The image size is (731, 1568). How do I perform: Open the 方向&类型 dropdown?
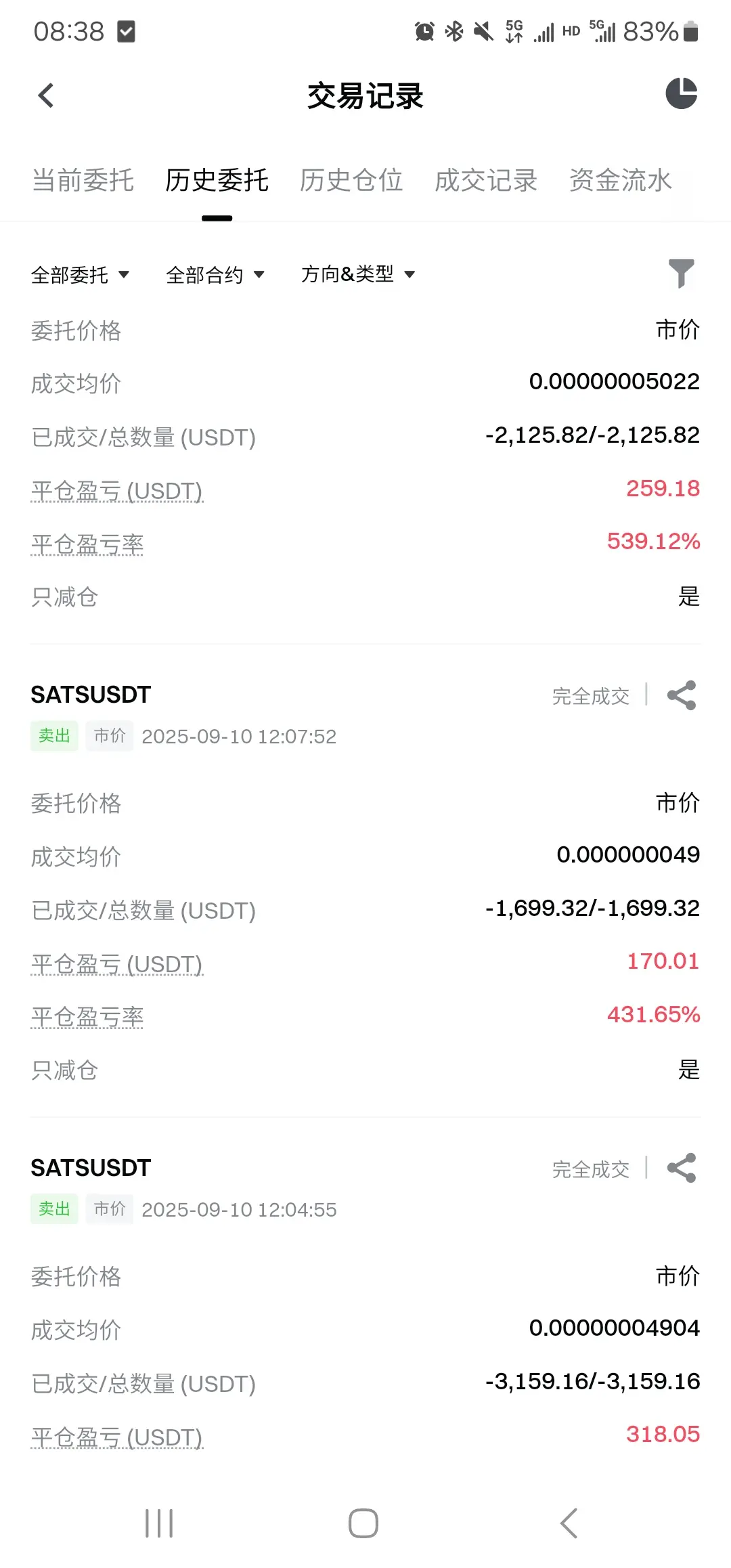358,274
